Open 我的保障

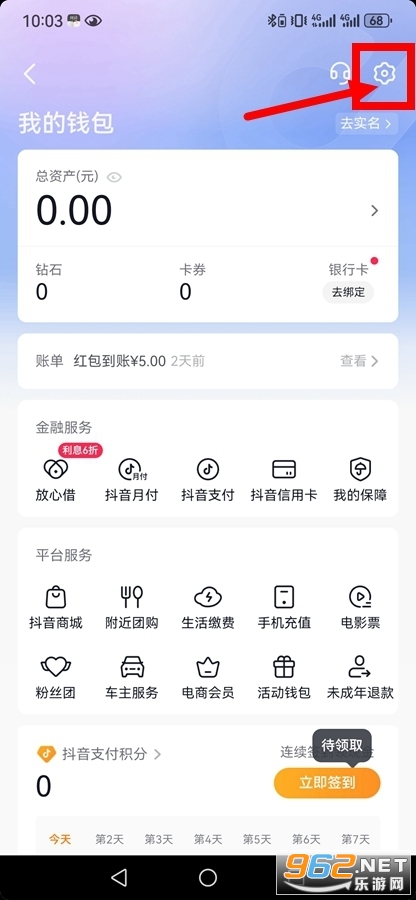[x=360, y=480]
